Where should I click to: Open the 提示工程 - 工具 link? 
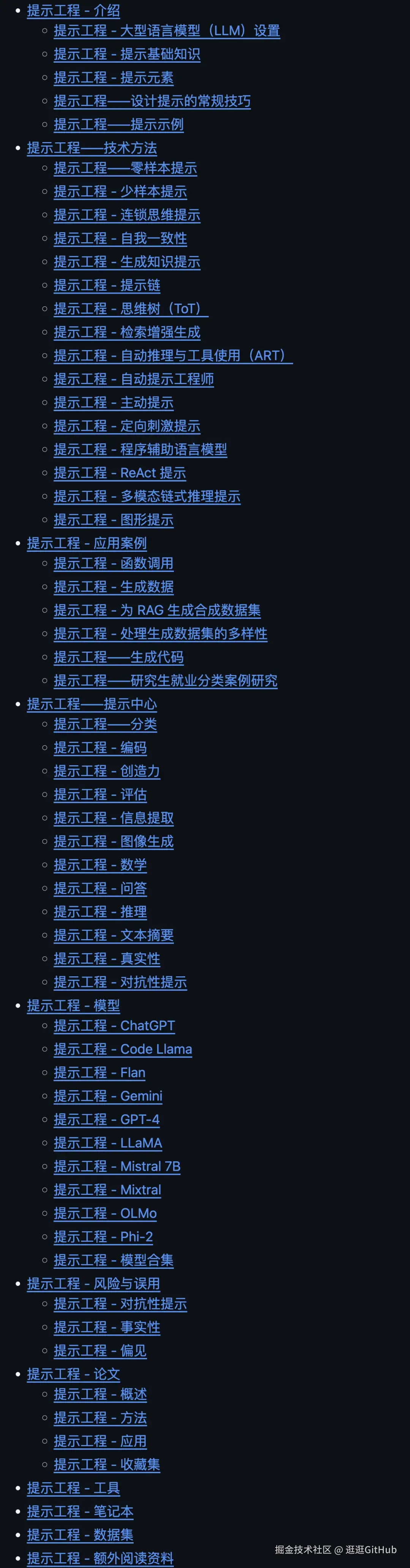pyautogui.click(x=73, y=1488)
